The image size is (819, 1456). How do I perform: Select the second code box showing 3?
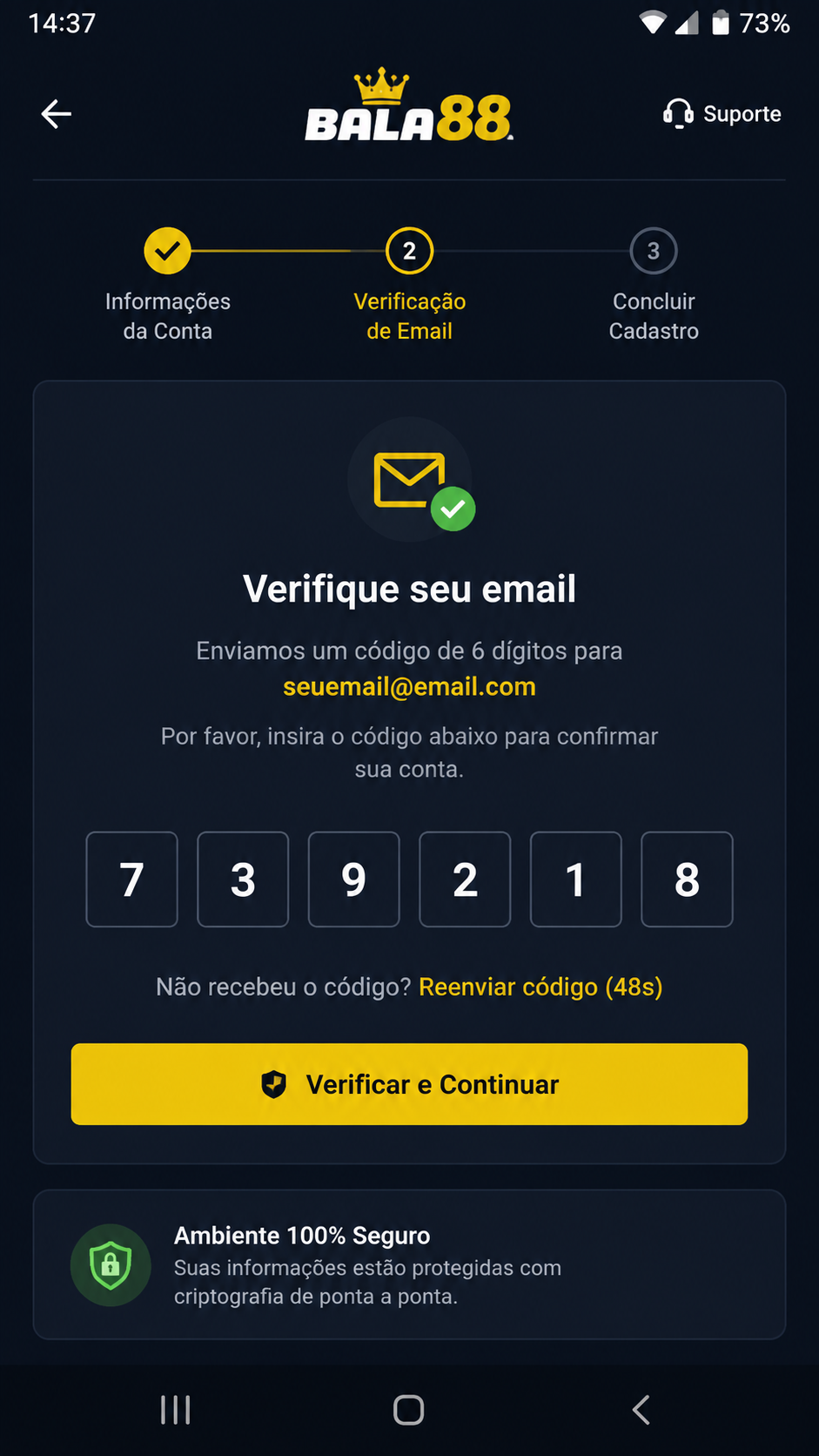point(243,880)
